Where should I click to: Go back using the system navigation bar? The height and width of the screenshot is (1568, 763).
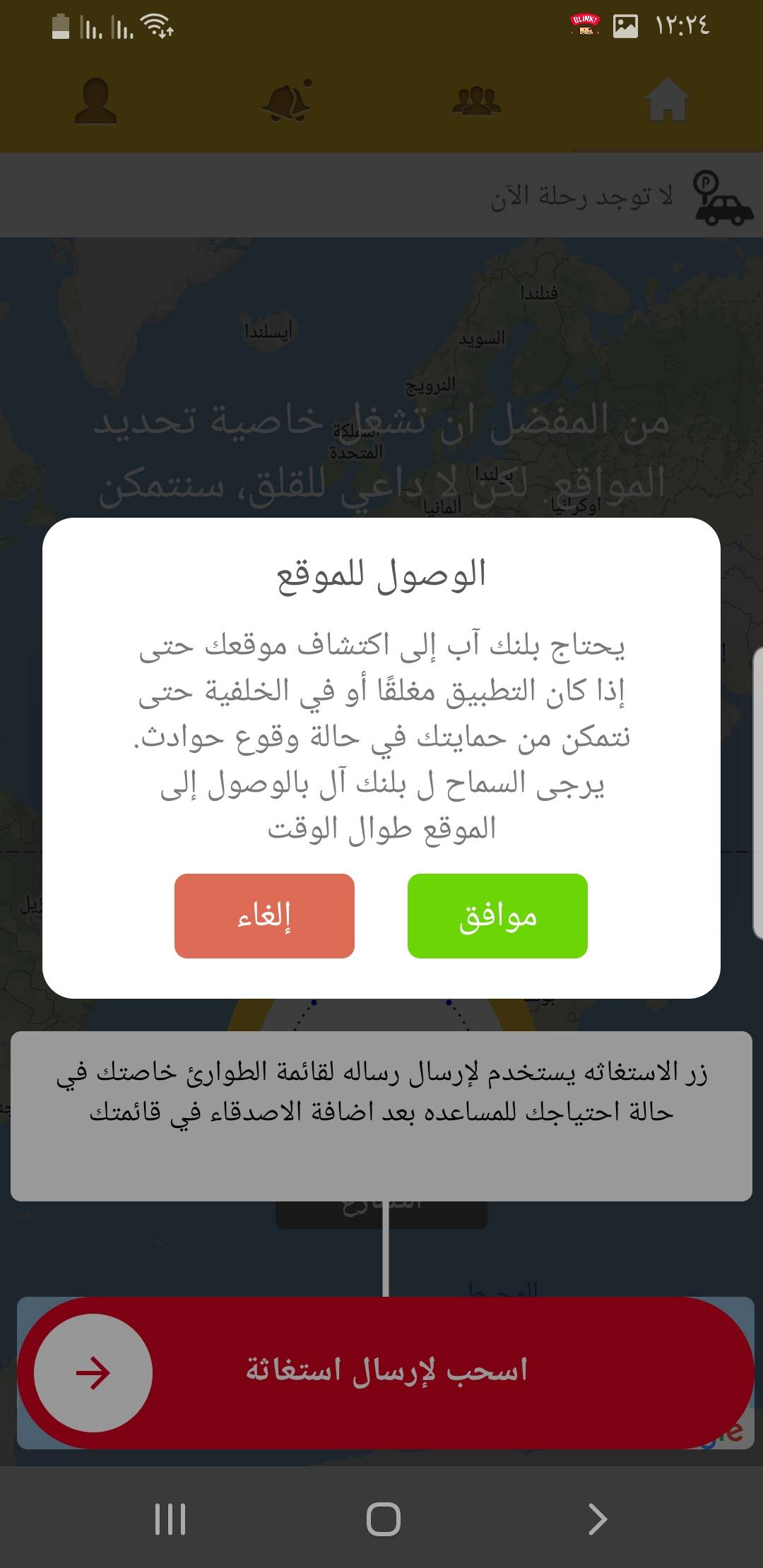[x=597, y=1519]
